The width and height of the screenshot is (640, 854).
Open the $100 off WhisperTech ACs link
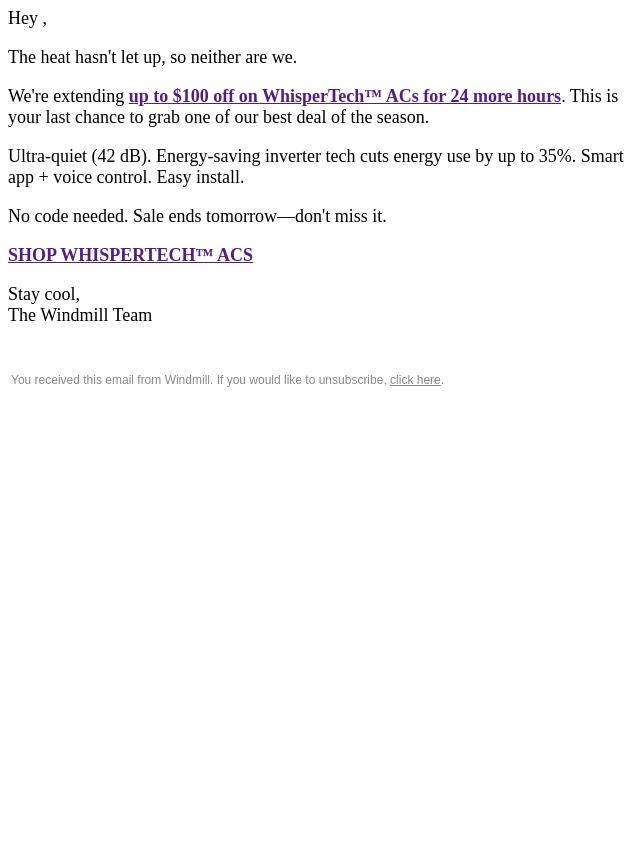(x=344, y=96)
